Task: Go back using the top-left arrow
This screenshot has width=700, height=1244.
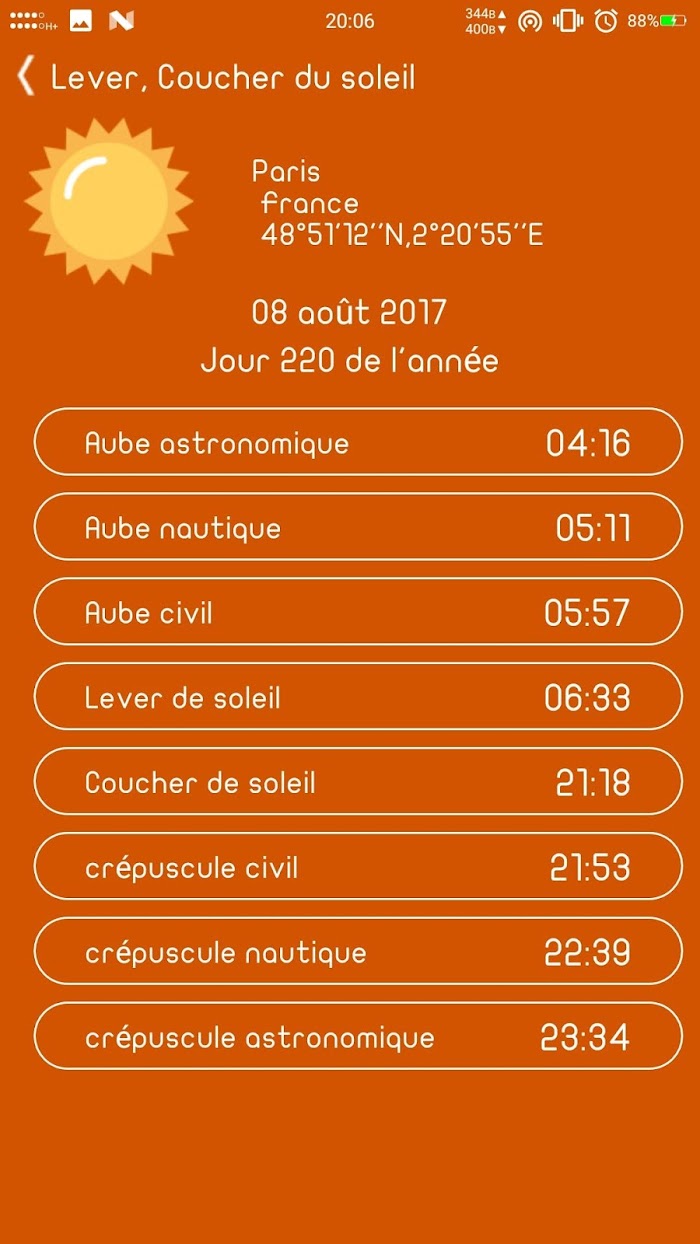Action: pos(26,77)
